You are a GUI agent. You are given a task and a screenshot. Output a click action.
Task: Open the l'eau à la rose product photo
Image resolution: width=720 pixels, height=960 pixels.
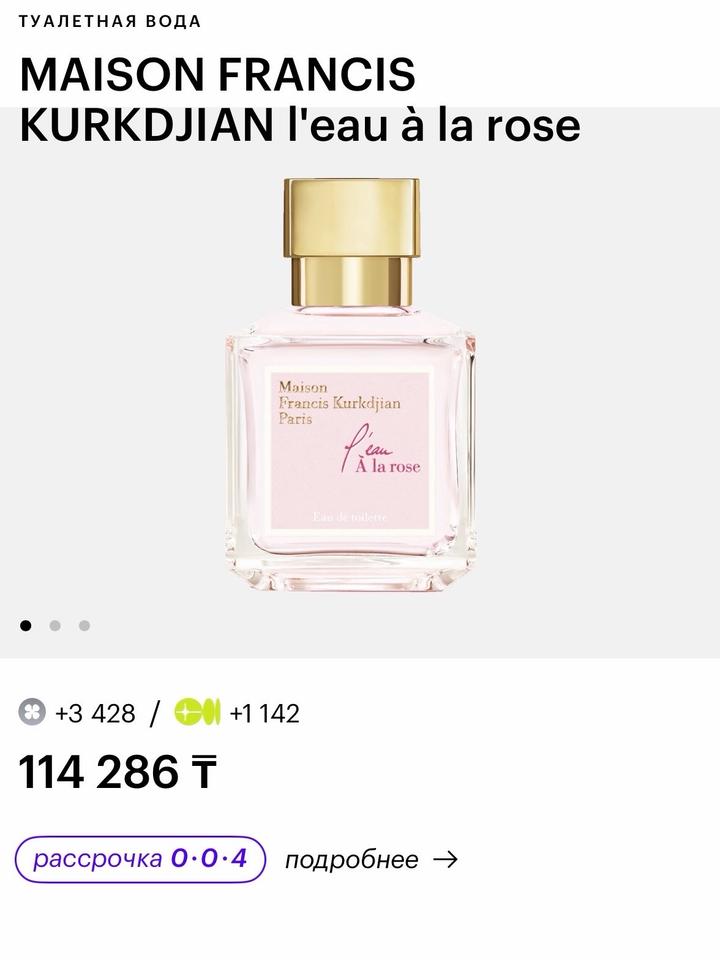(x=350, y=385)
